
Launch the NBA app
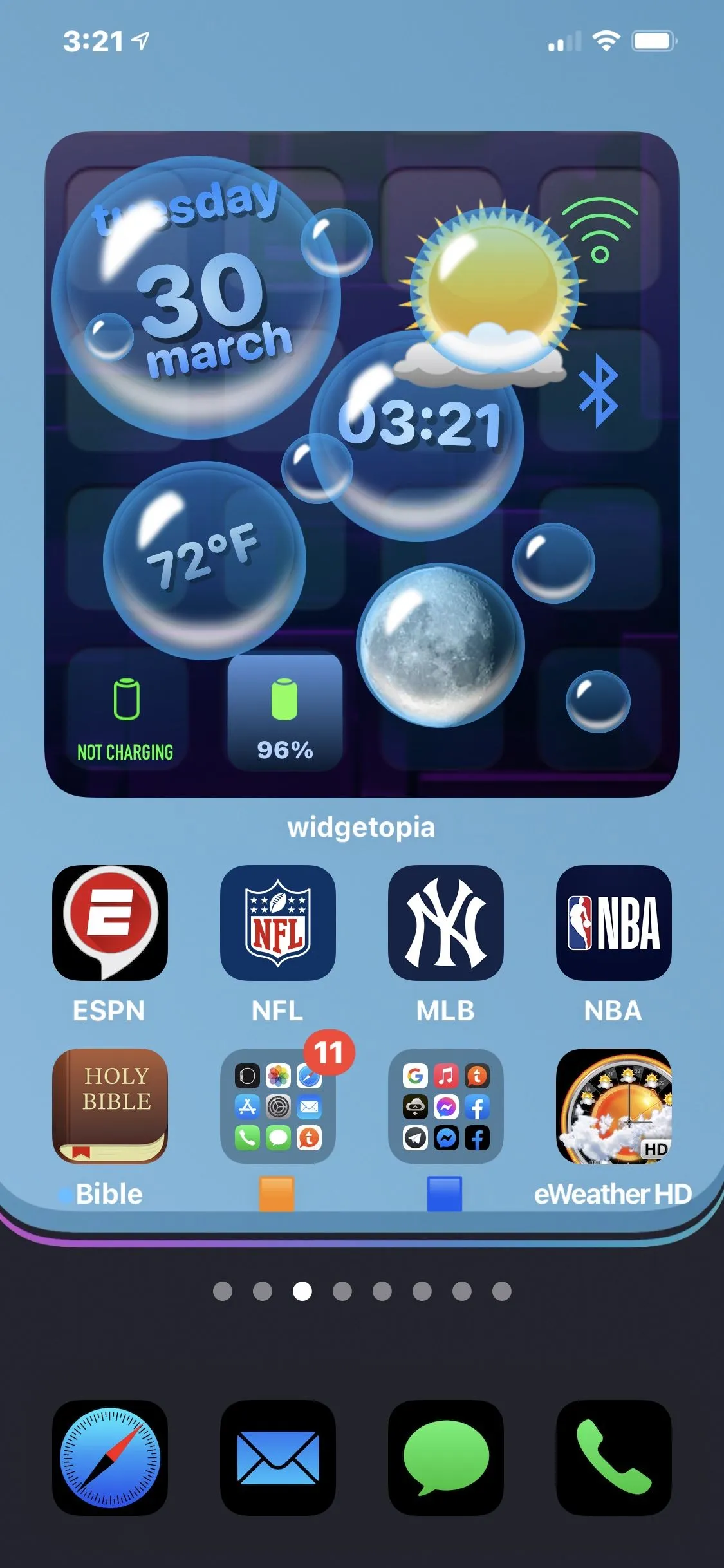(x=613, y=922)
